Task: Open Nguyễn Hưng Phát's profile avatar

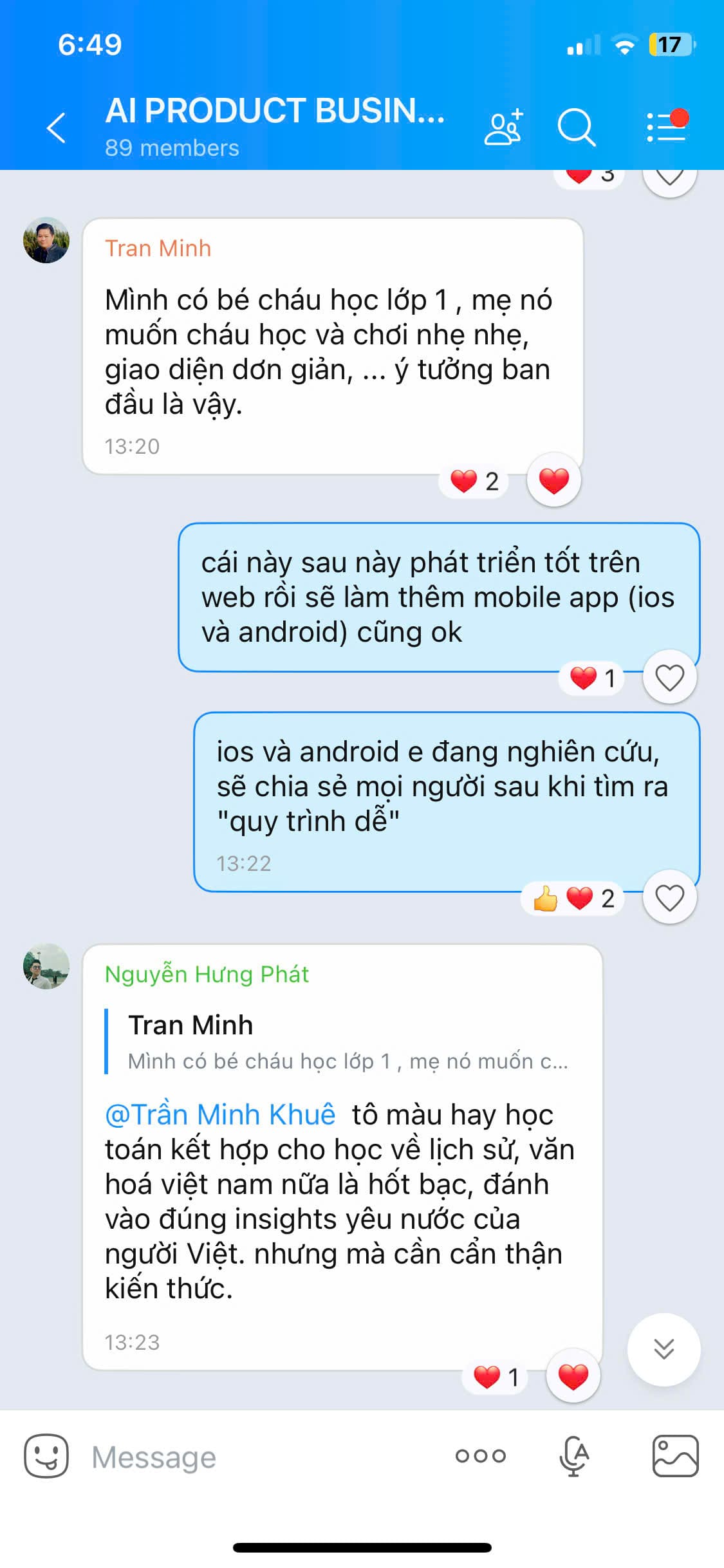Action: click(x=46, y=966)
